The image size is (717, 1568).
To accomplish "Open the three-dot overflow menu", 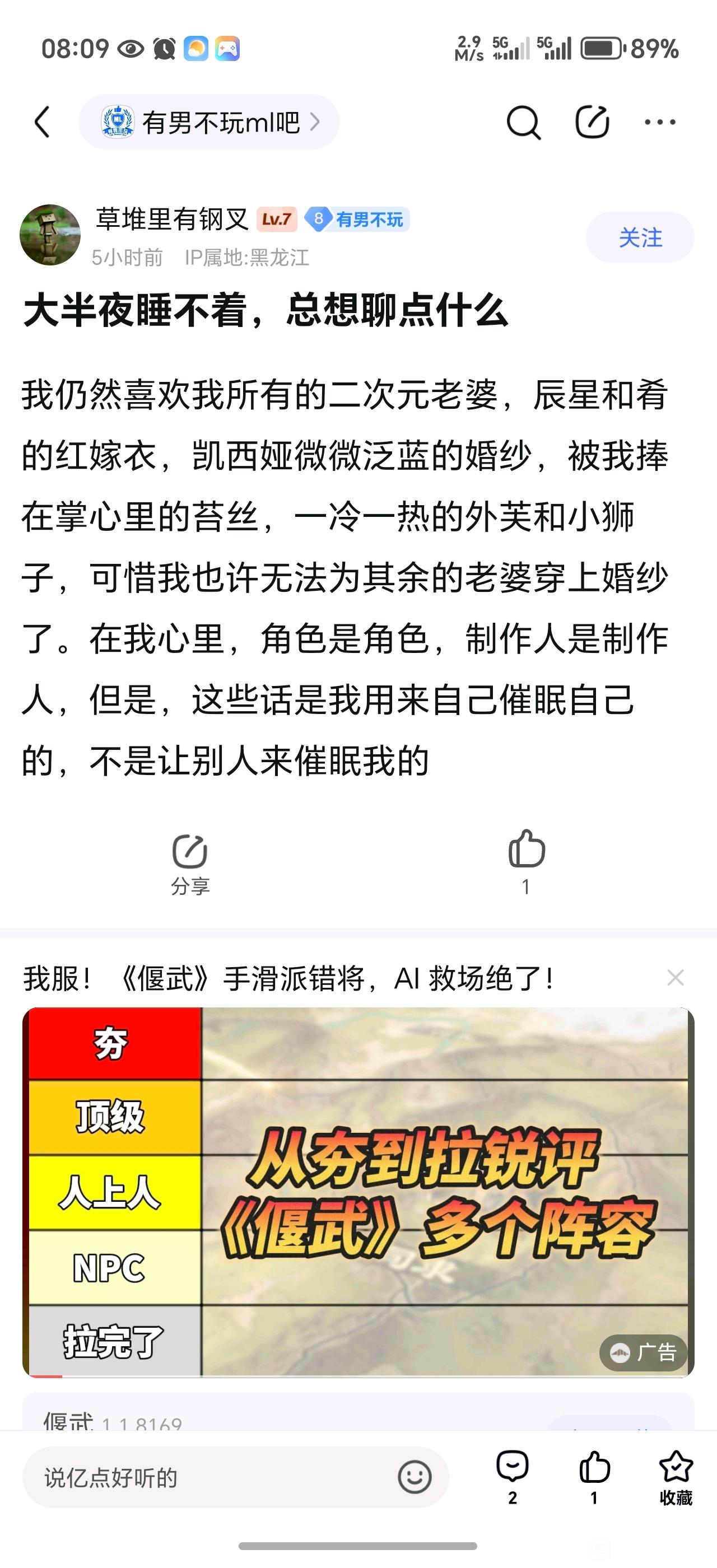I will [660, 122].
